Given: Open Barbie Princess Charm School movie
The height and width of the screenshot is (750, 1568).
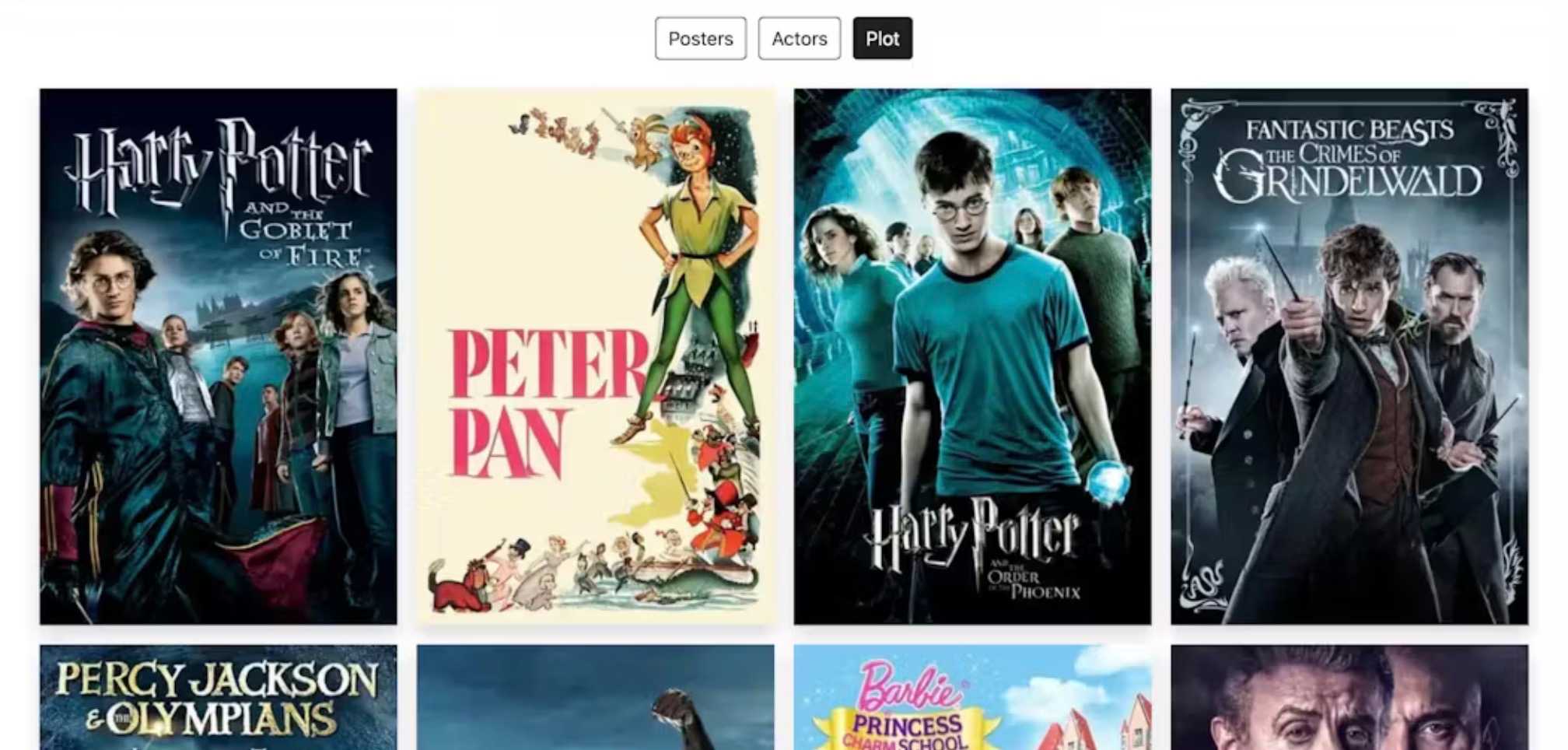Looking at the screenshot, I should 972,697.
